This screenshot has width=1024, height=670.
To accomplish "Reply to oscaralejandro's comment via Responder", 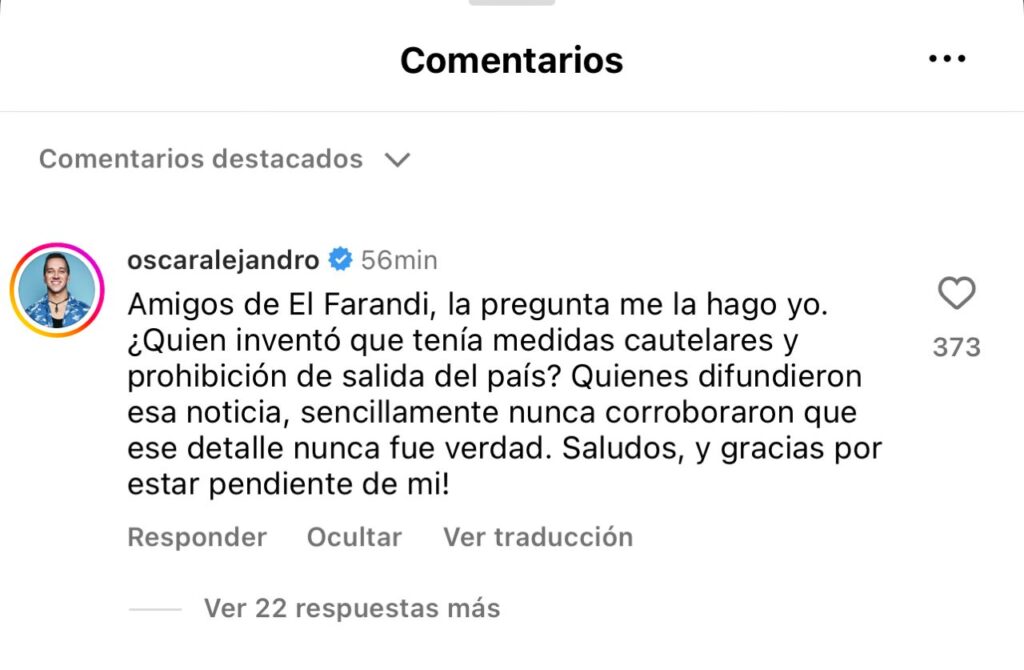I will pyautogui.click(x=197, y=537).
